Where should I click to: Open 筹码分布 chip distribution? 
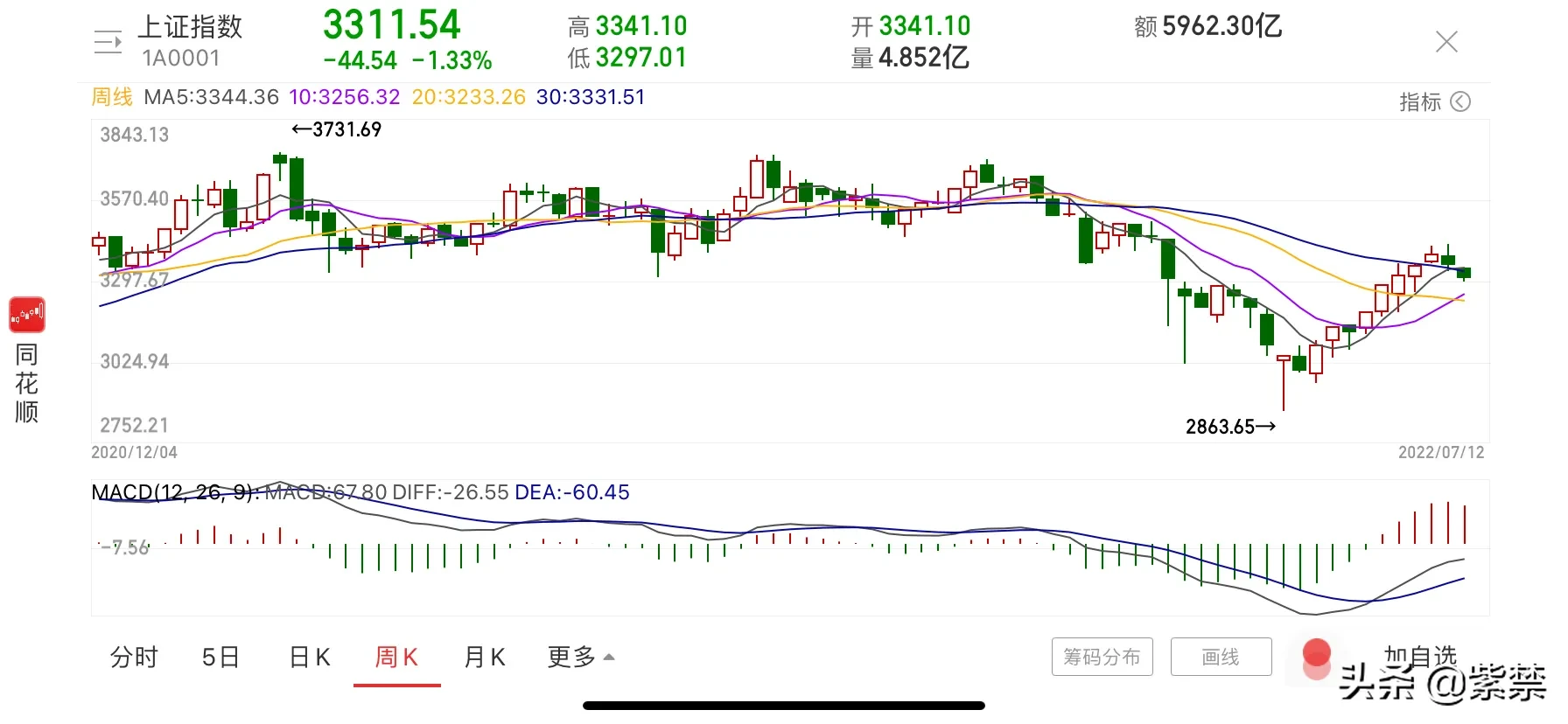(1102, 657)
